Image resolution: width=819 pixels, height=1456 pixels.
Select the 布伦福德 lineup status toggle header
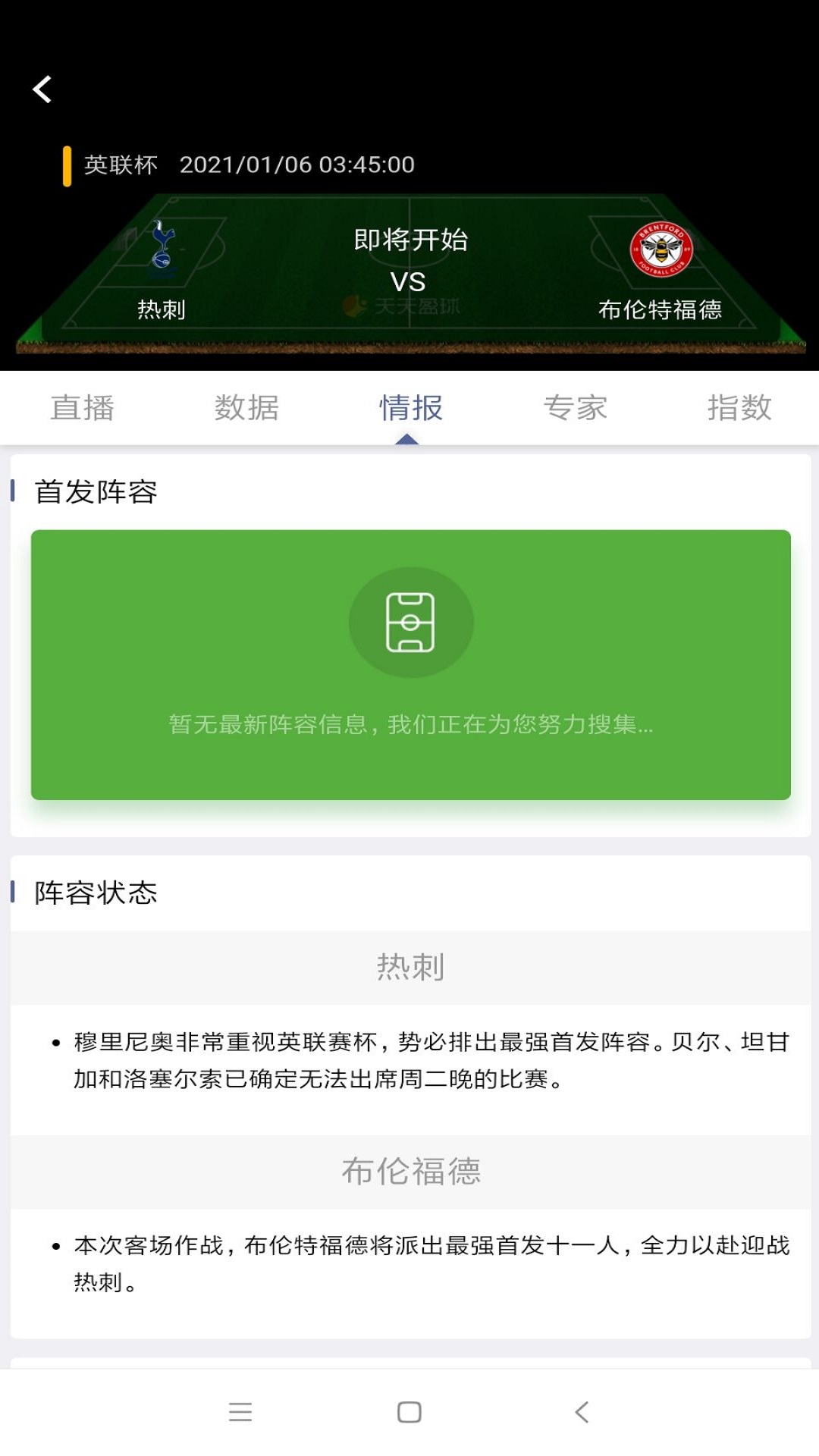pyautogui.click(x=409, y=1171)
